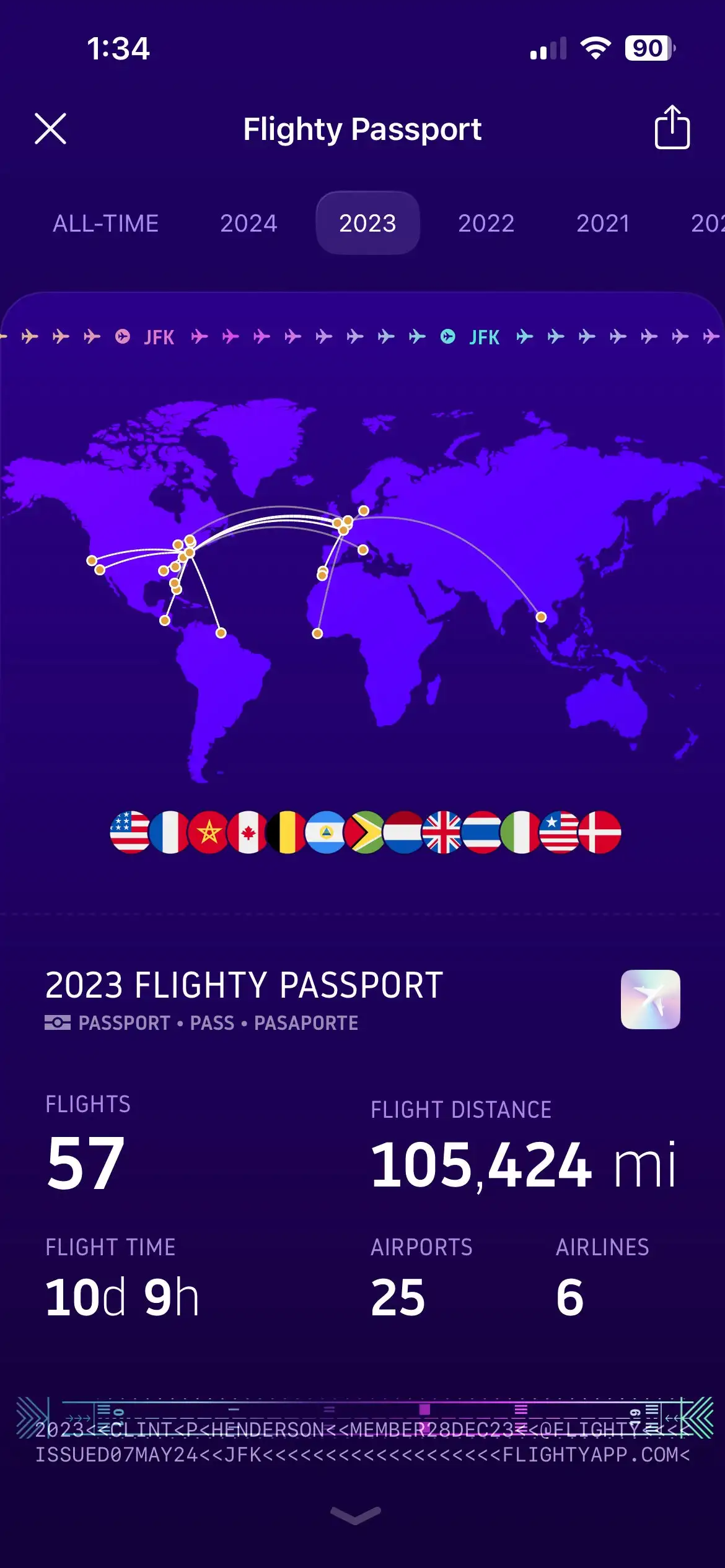Close the Flighty Passport screen
Screen dimensions: 725x1568
50,129
